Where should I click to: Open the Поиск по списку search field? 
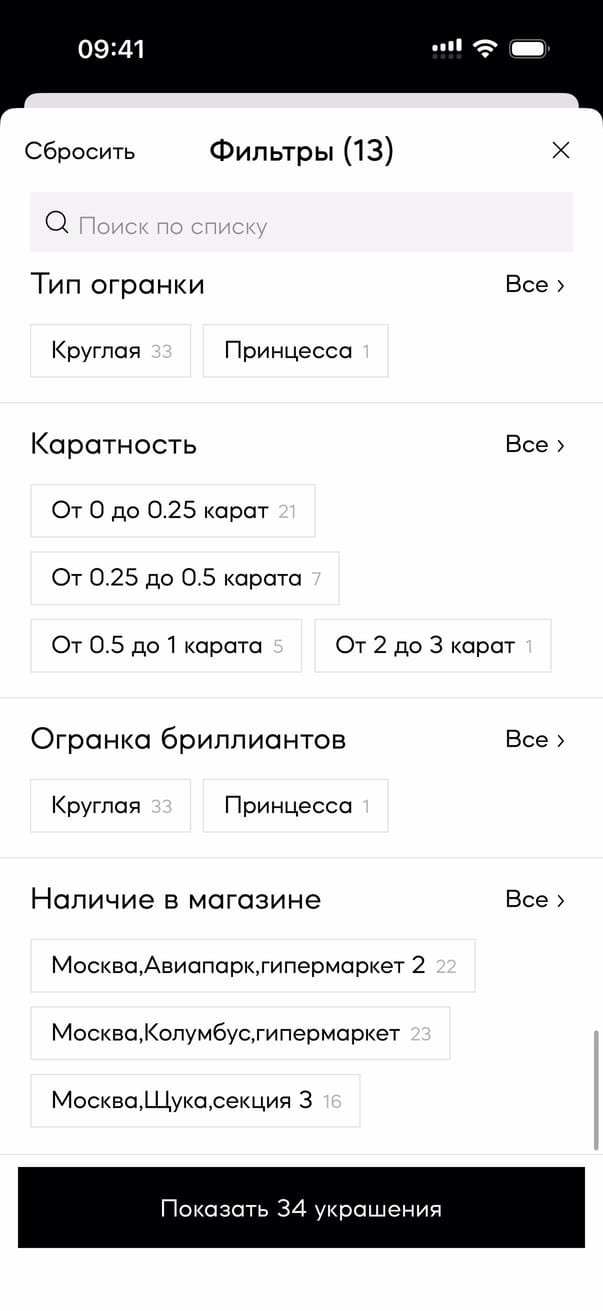point(300,223)
